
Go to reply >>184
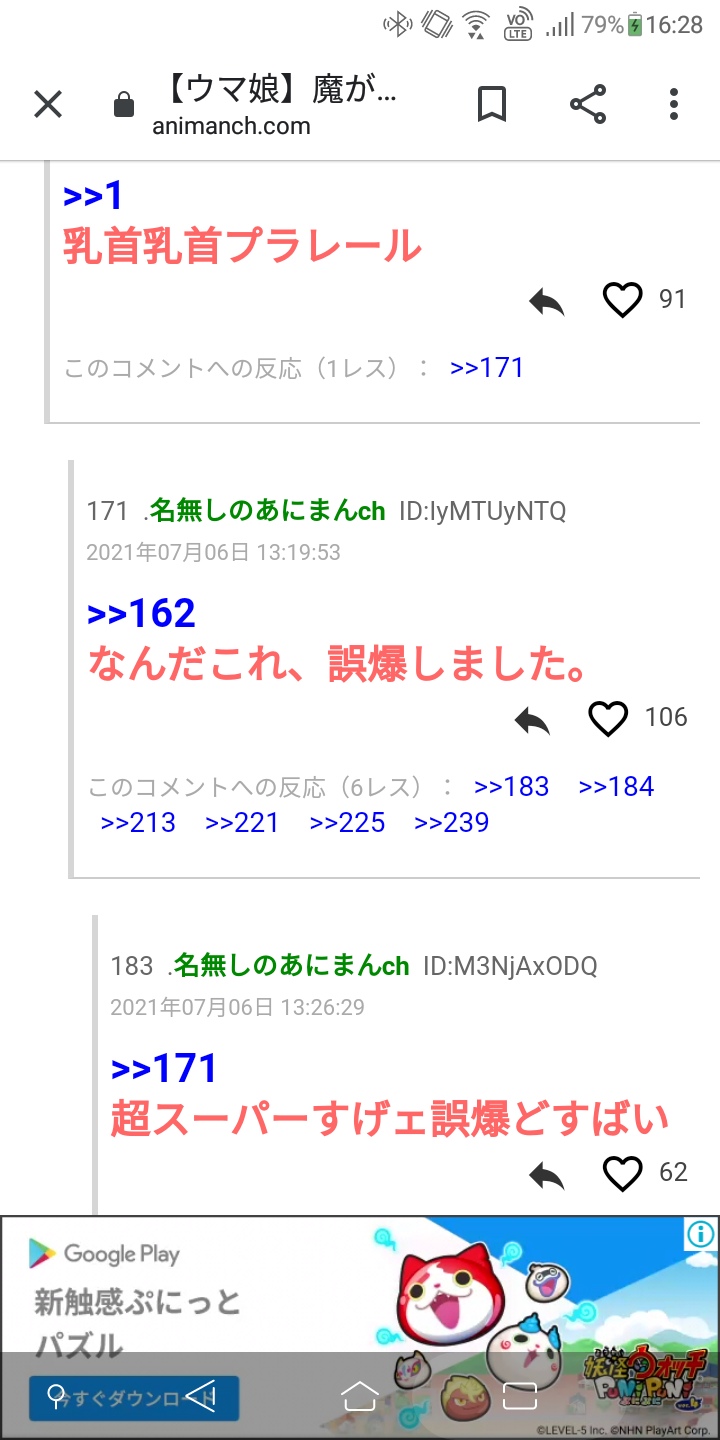(616, 787)
